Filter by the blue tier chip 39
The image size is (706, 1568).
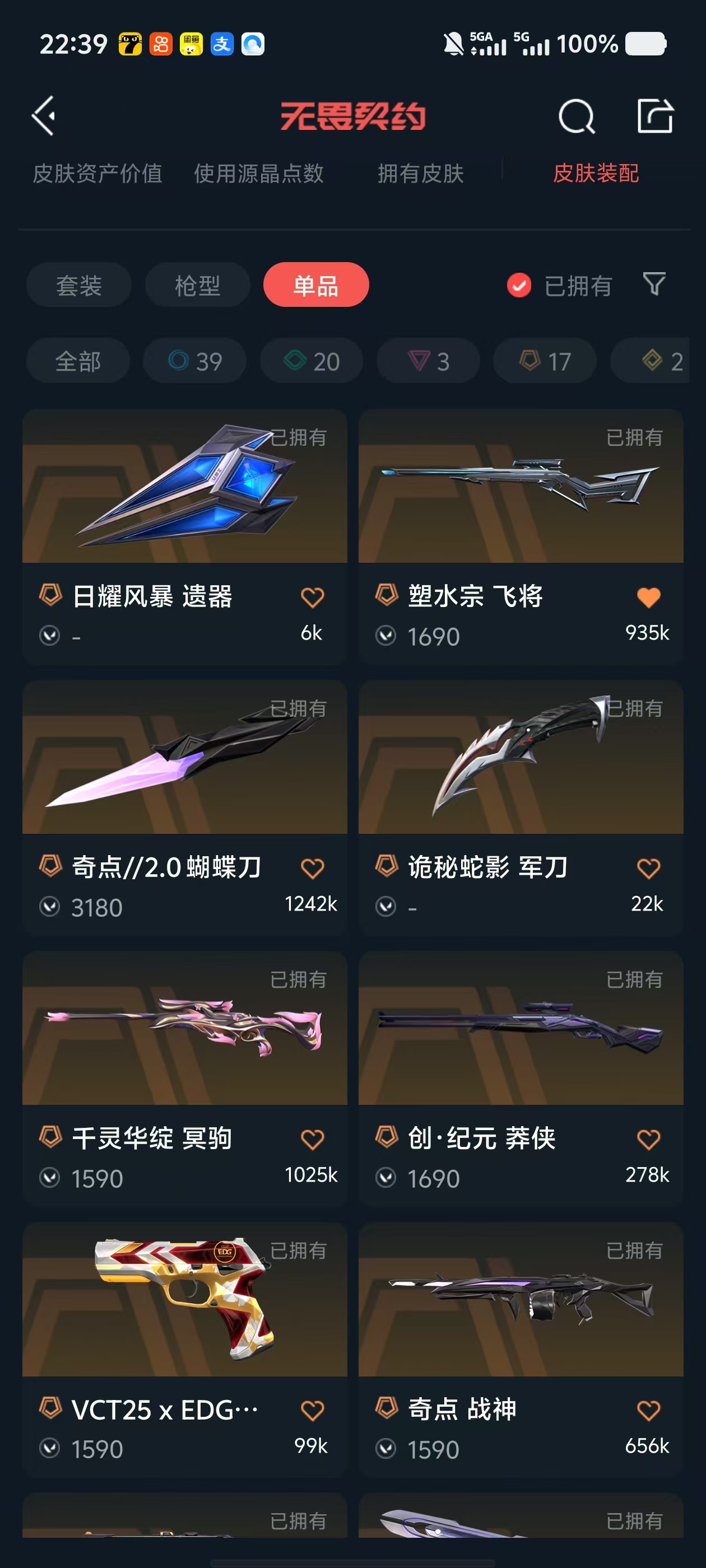coord(195,361)
